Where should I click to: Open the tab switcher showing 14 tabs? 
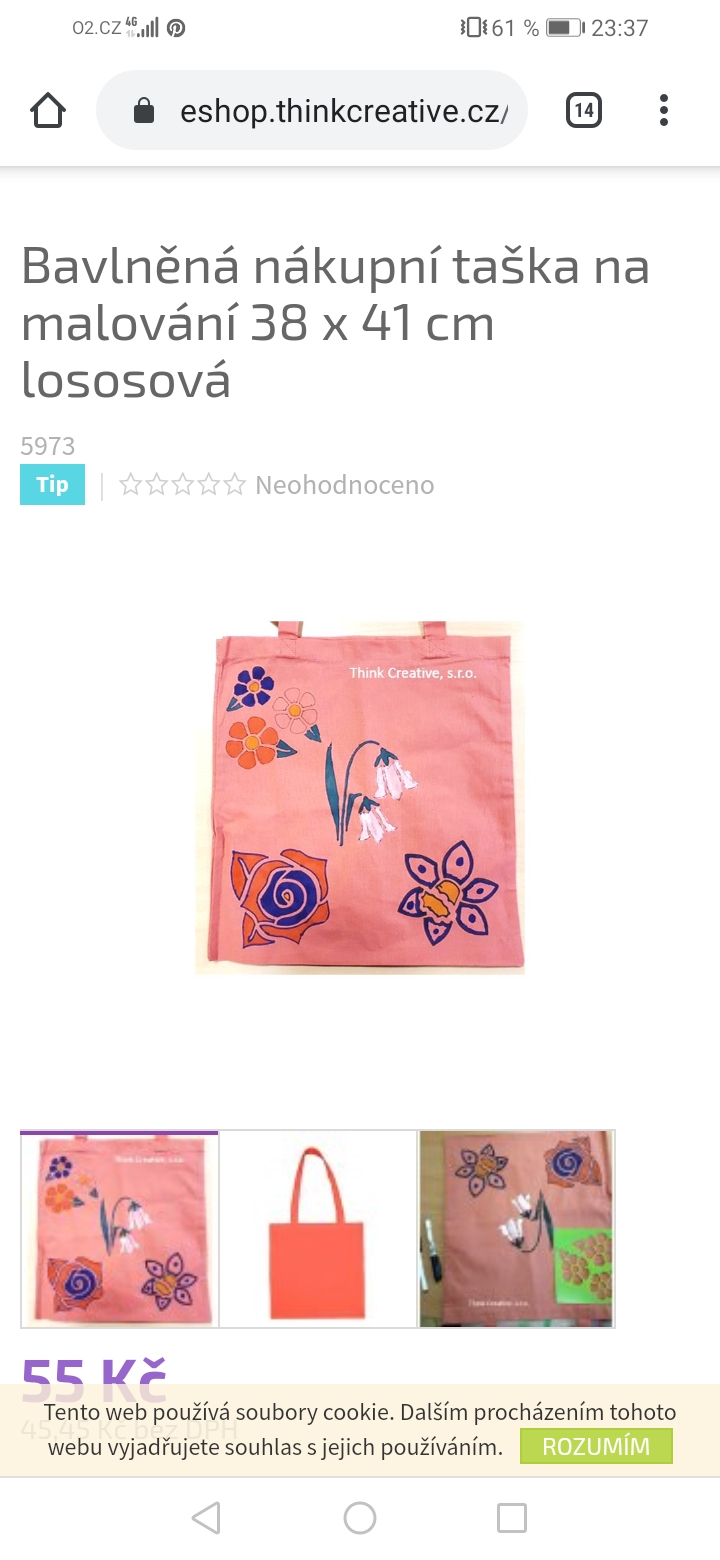click(x=584, y=110)
